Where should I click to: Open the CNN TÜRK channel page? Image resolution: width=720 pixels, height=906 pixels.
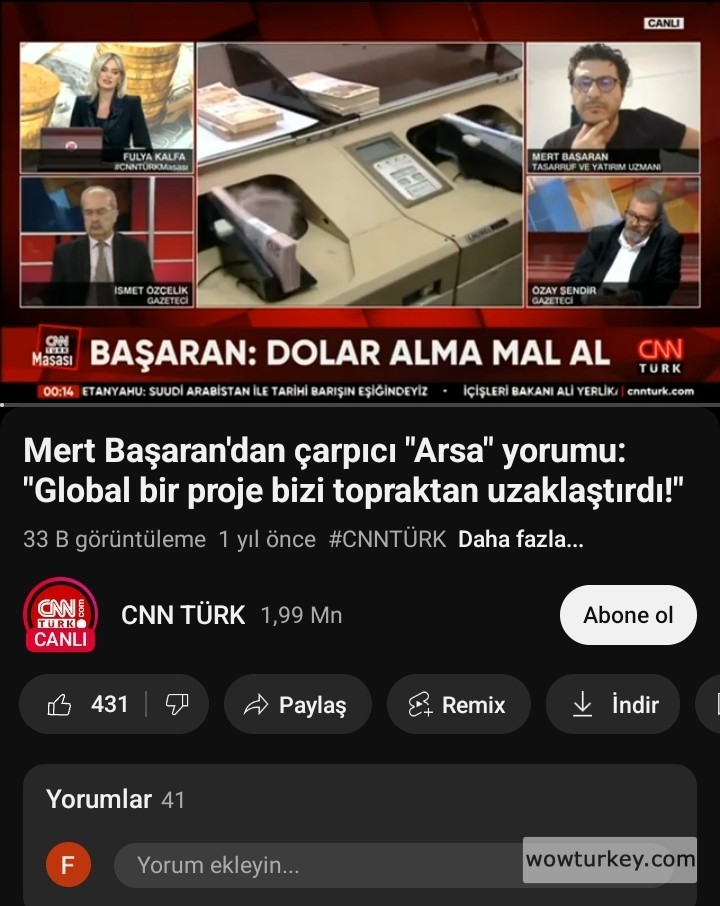[x=183, y=615]
